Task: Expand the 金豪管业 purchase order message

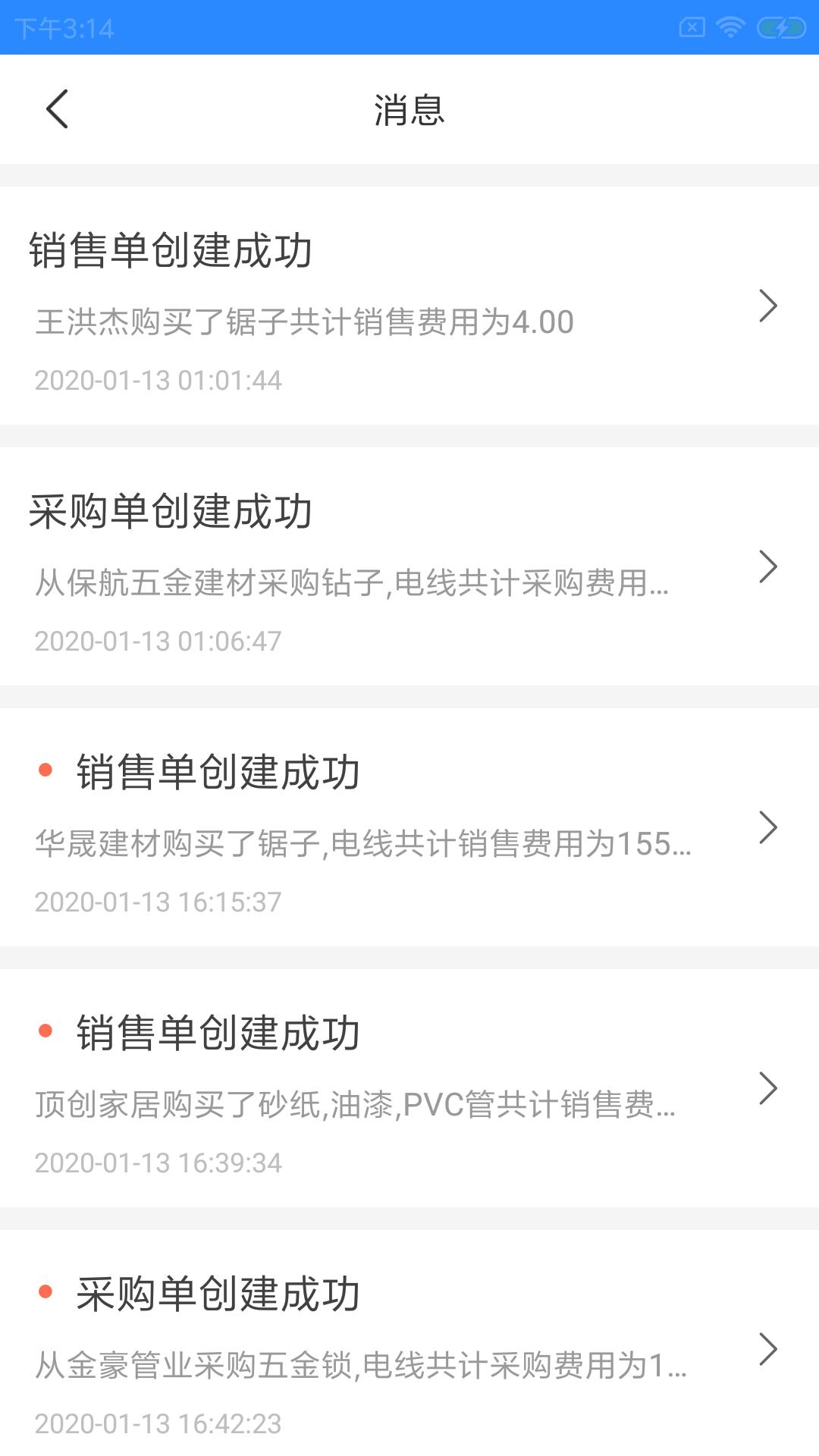Action: (770, 1348)
